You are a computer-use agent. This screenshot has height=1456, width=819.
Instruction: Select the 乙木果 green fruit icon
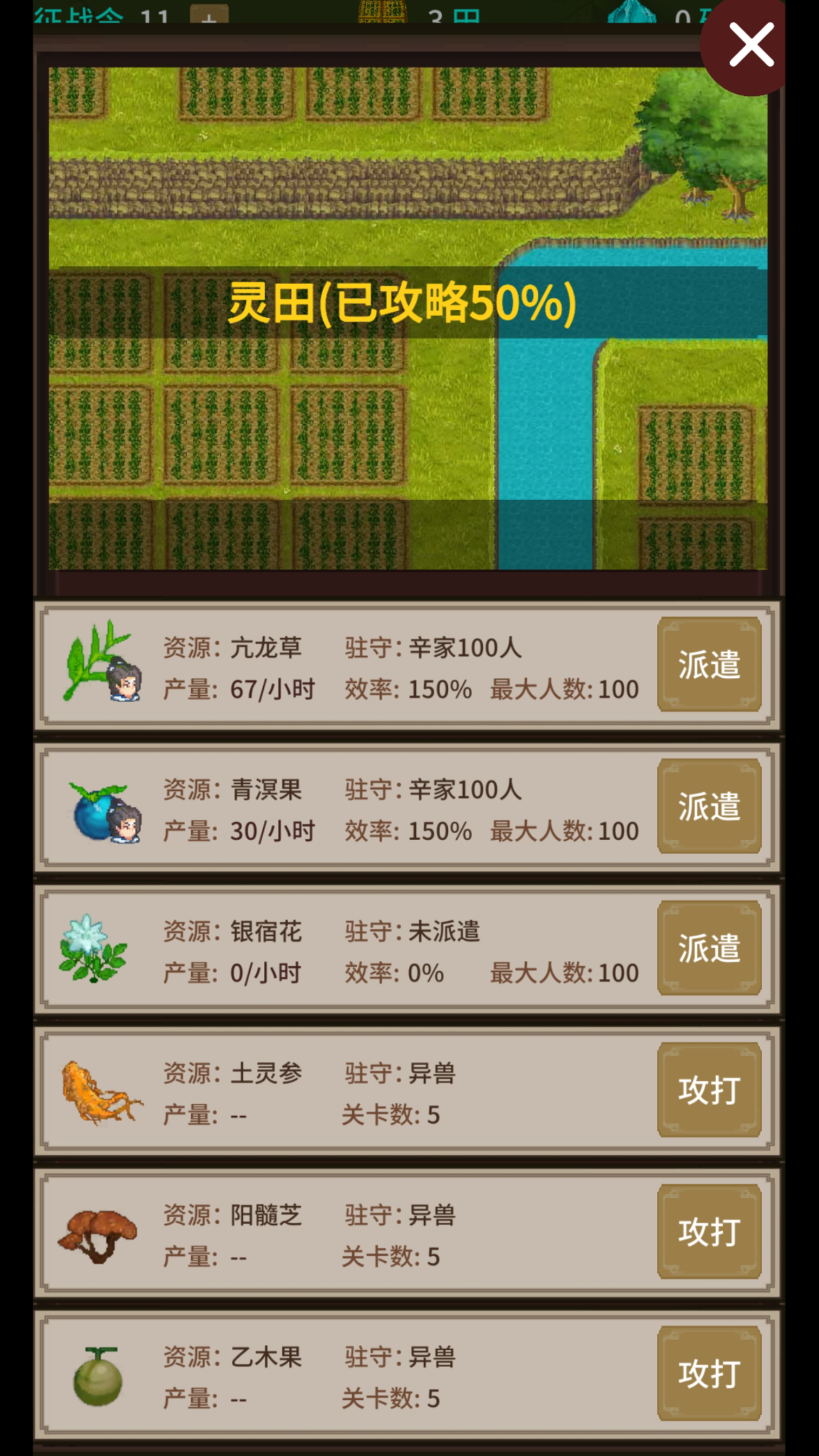[98, 1377]
